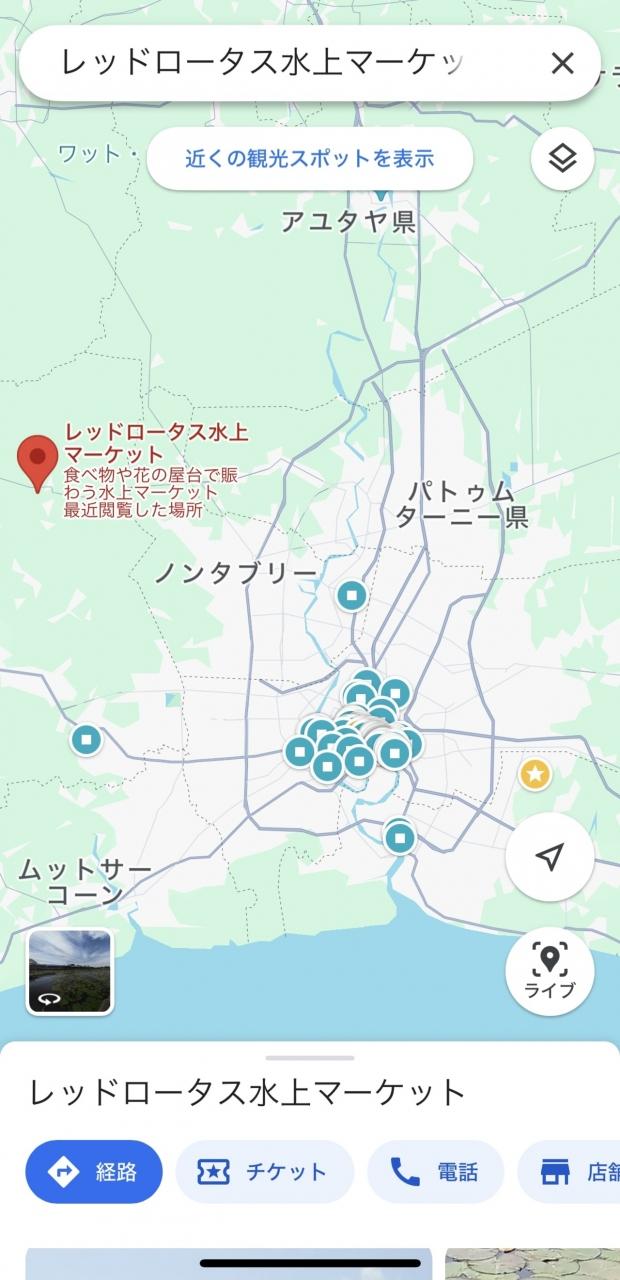
Task: Call the place via 電話 button
Action: (x=435, y=1172)
